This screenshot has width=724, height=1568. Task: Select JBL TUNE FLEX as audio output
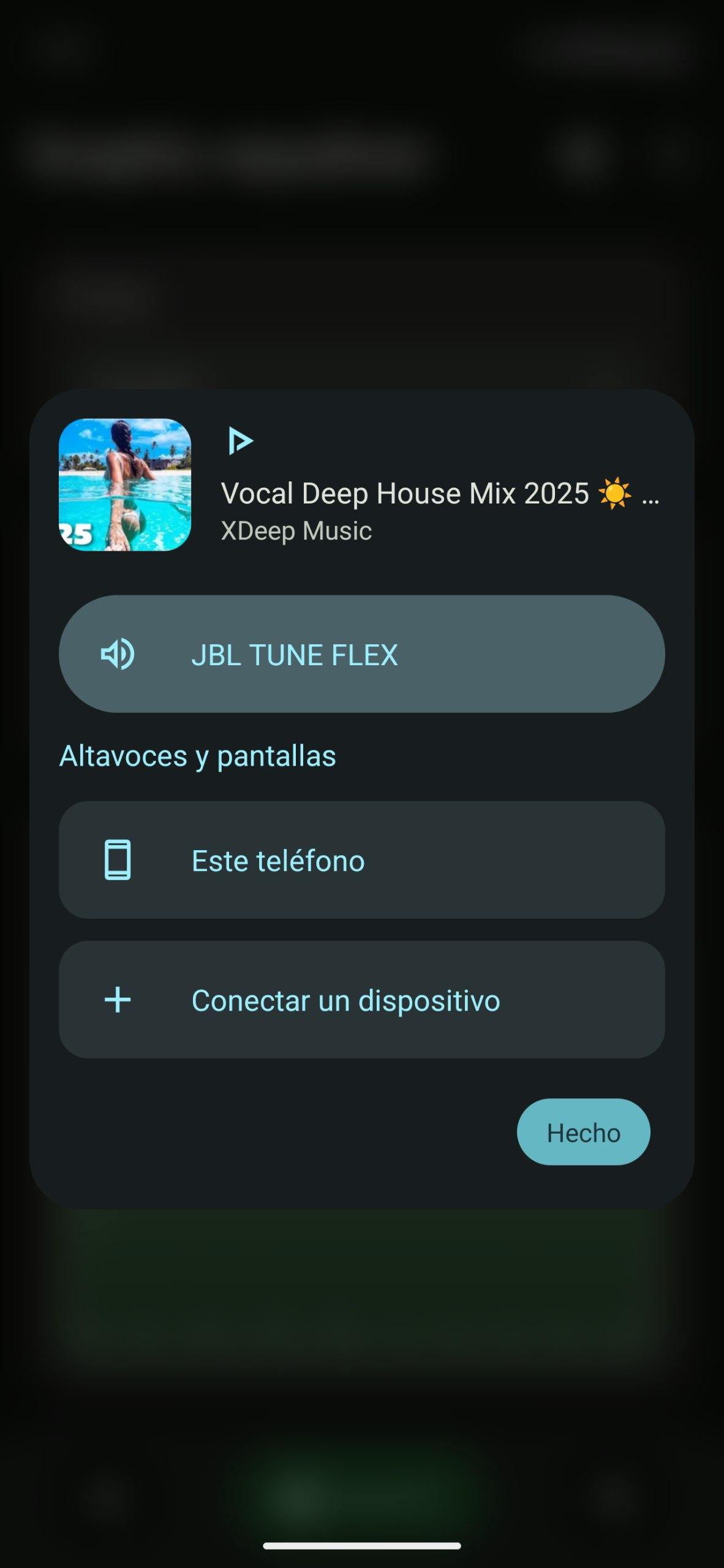(361, 654)
